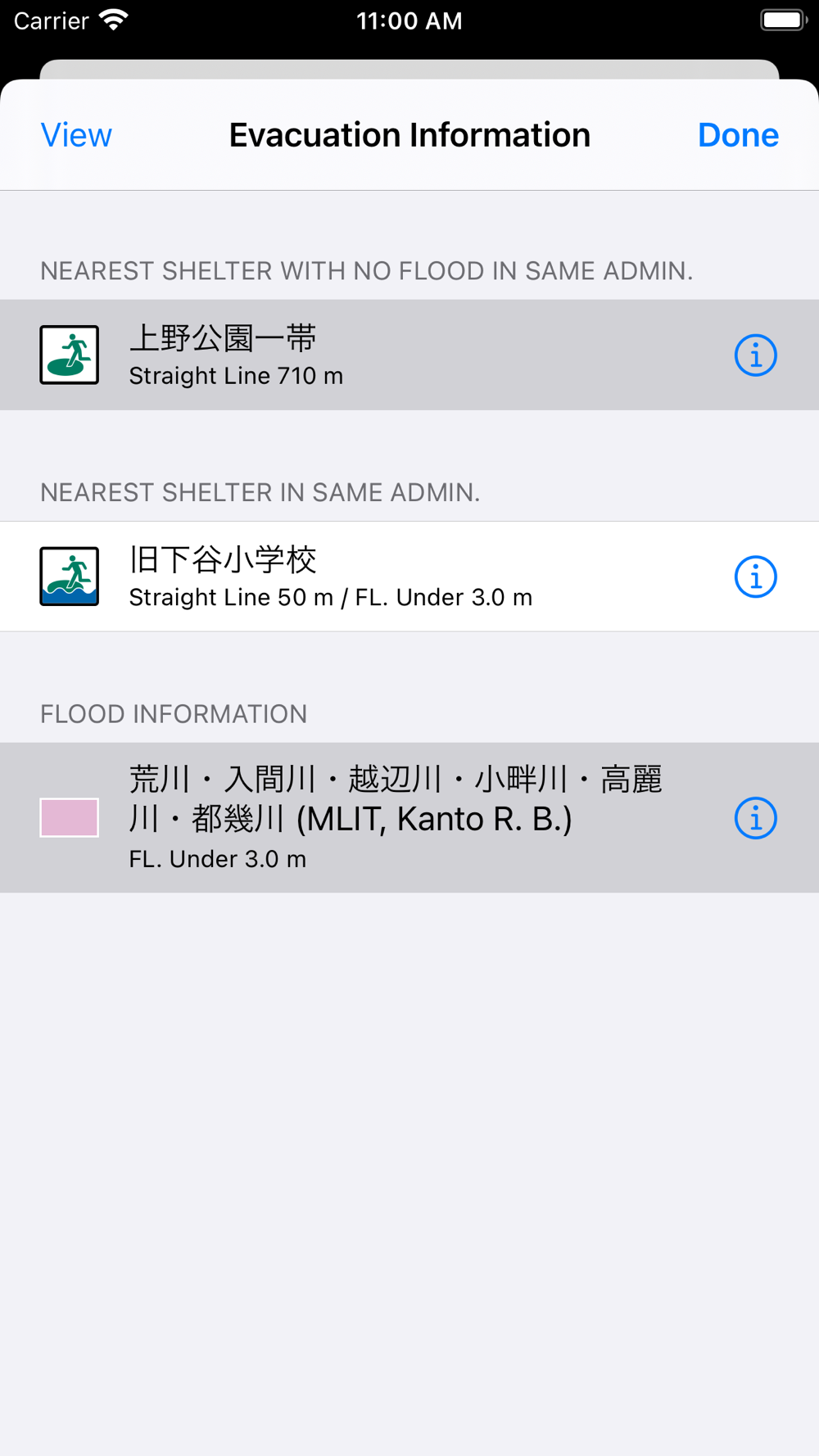Tap the View button
The height and width of the screenshot is (1456, 819).
pos(76,135)
